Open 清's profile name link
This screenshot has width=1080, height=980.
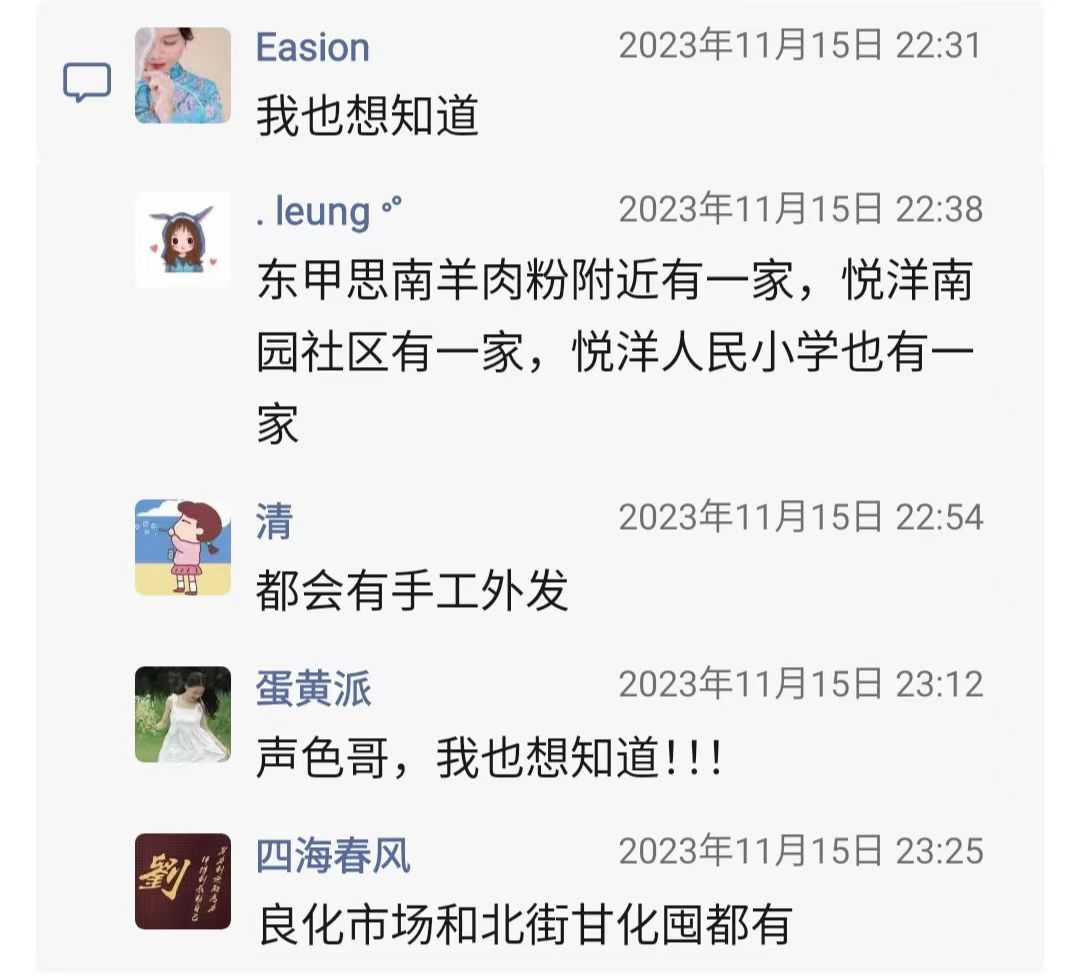tap(274, 521)
